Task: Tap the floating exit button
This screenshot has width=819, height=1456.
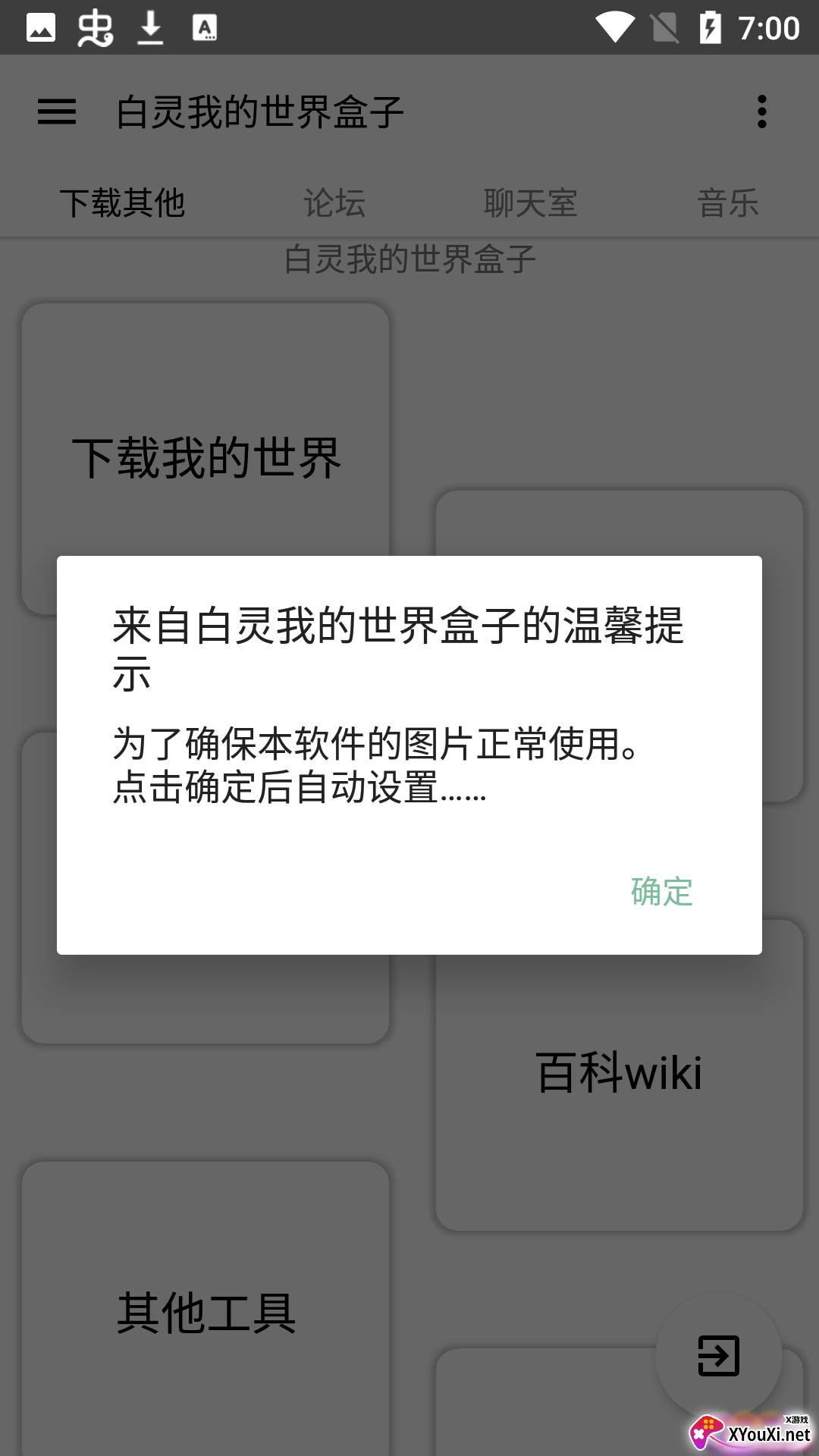Action: point(718,1356)
